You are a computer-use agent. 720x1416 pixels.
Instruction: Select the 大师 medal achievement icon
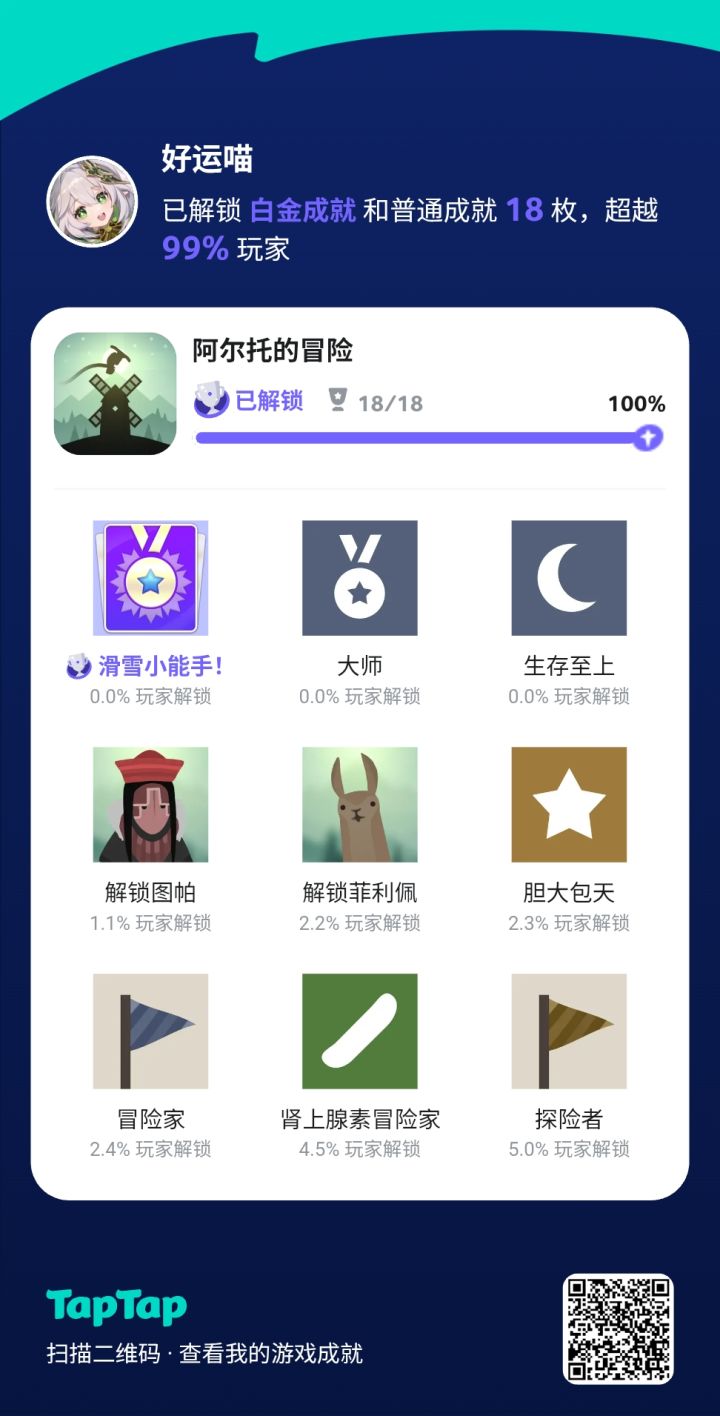360,578
